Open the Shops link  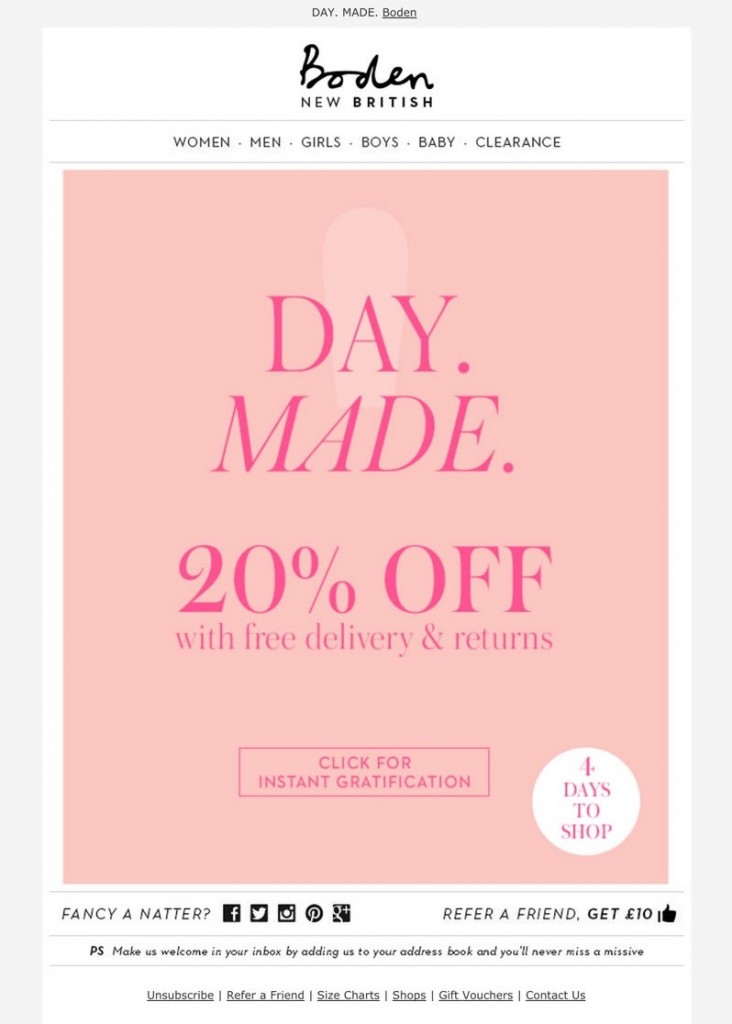point(409,995)
